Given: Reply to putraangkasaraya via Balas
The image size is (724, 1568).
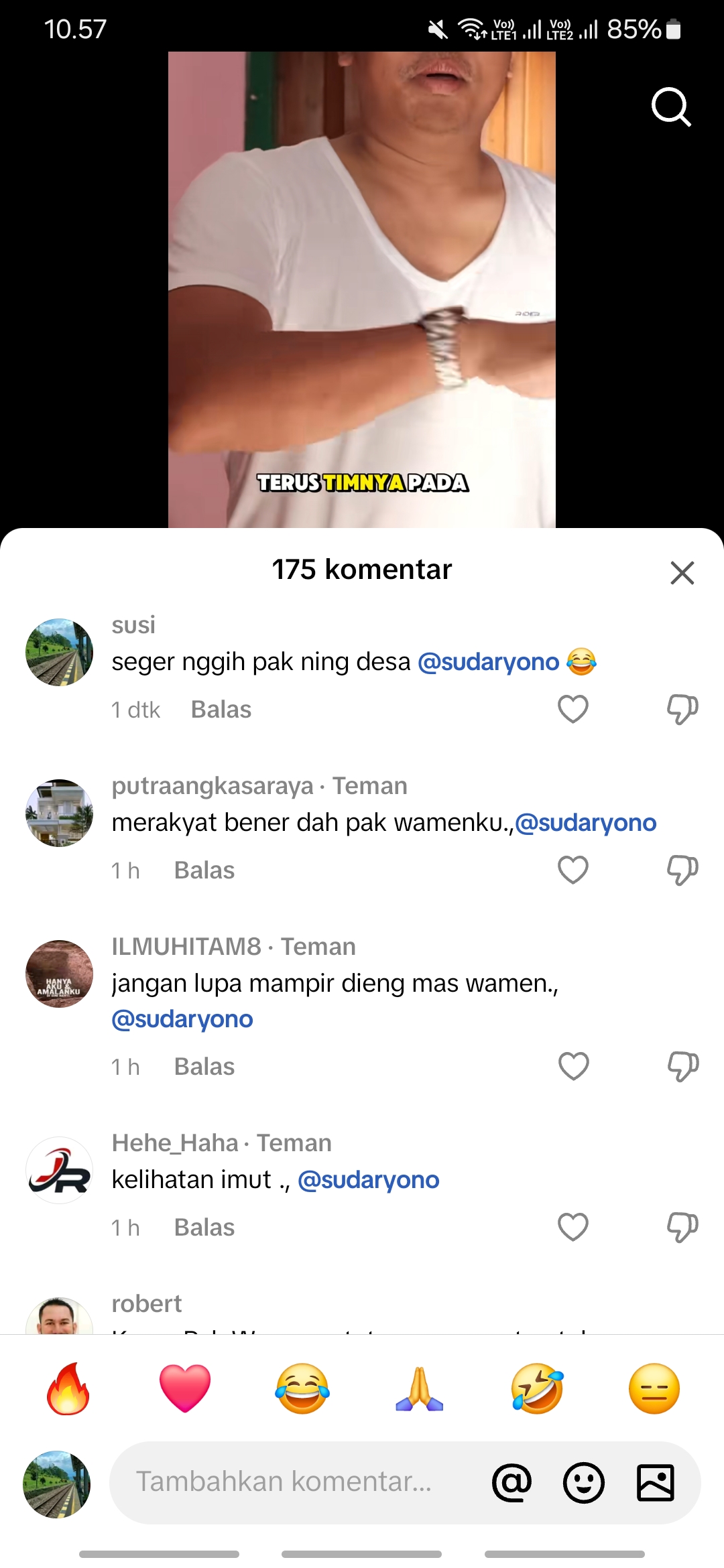Looking at the screenshot, I should tap(204, 870).
